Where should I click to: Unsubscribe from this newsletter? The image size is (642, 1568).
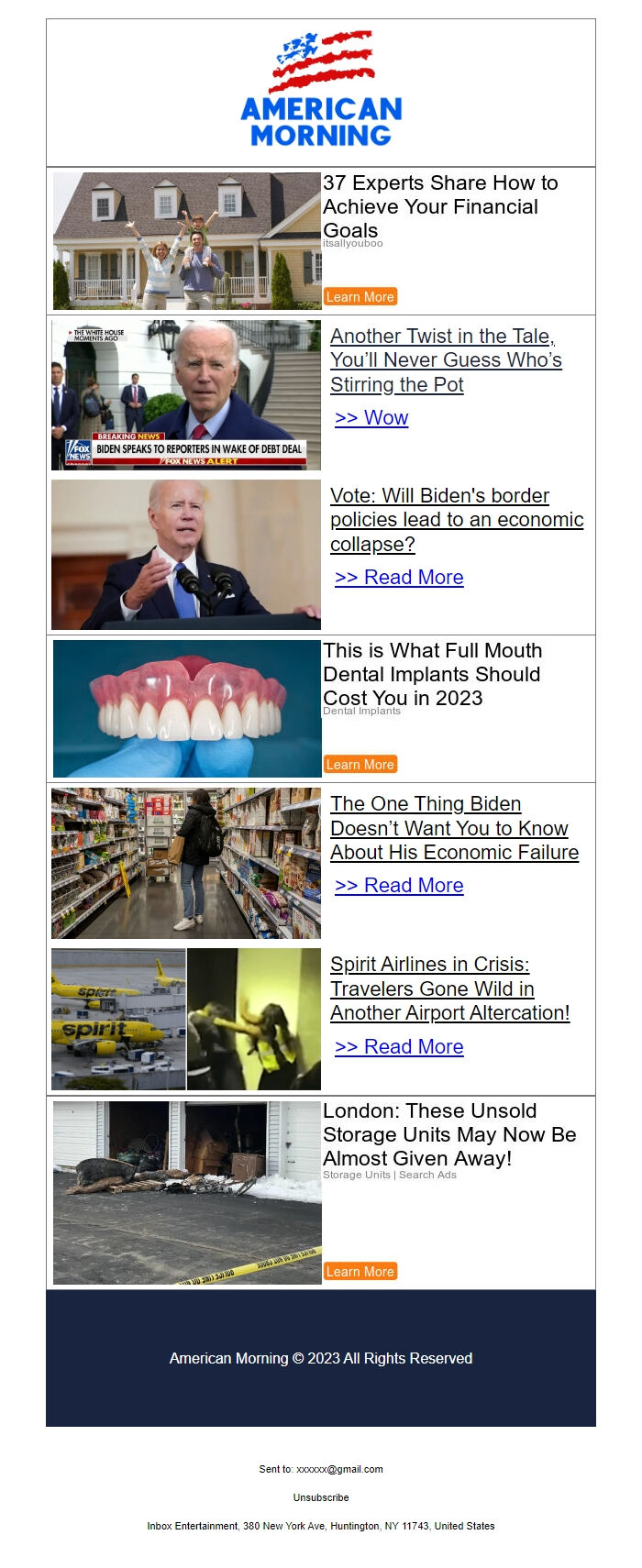321,1497
